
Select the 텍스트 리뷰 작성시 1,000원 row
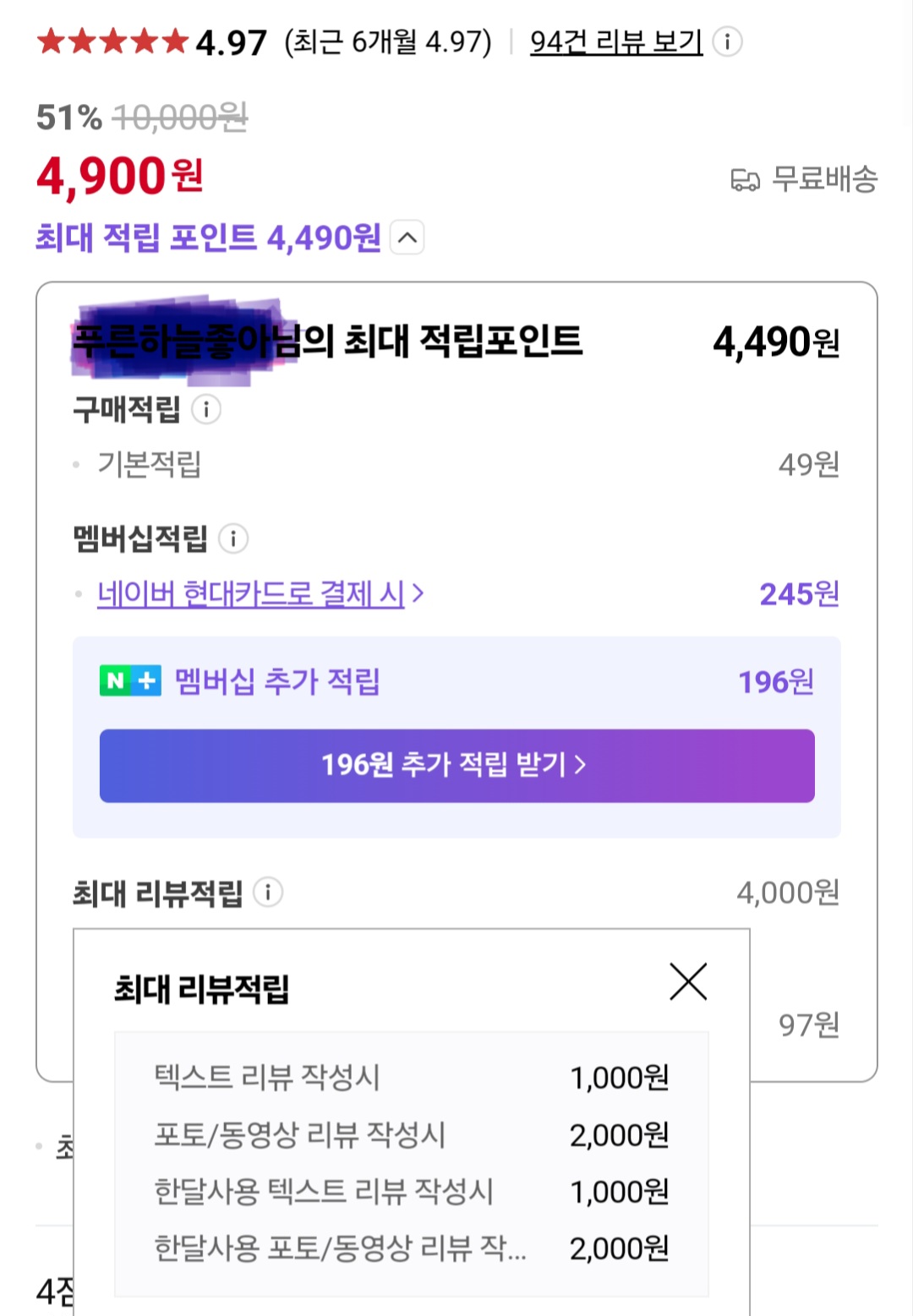(x=412, y=1077)
